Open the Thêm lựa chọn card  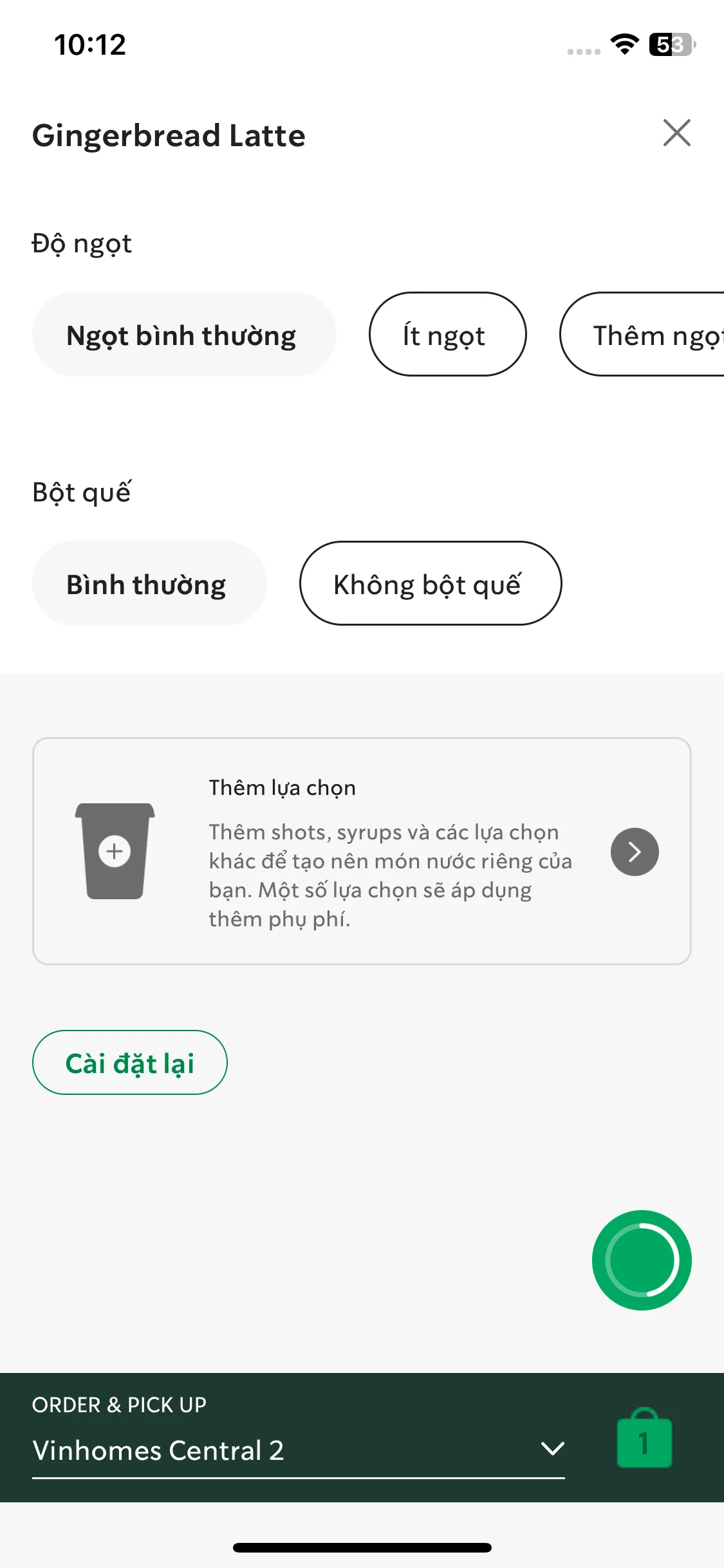634,852
